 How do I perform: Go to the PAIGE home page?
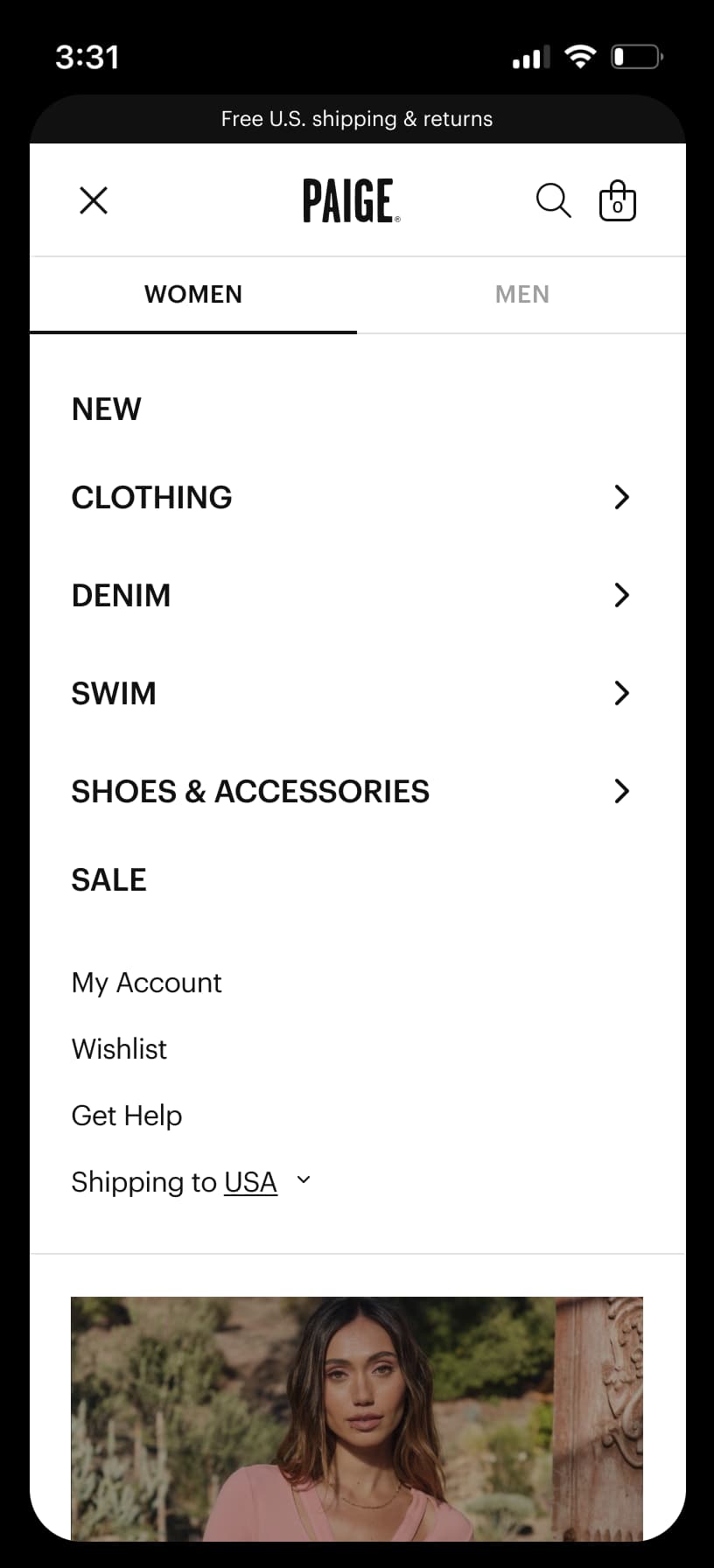pyautogui.click(x=351, y=201)
